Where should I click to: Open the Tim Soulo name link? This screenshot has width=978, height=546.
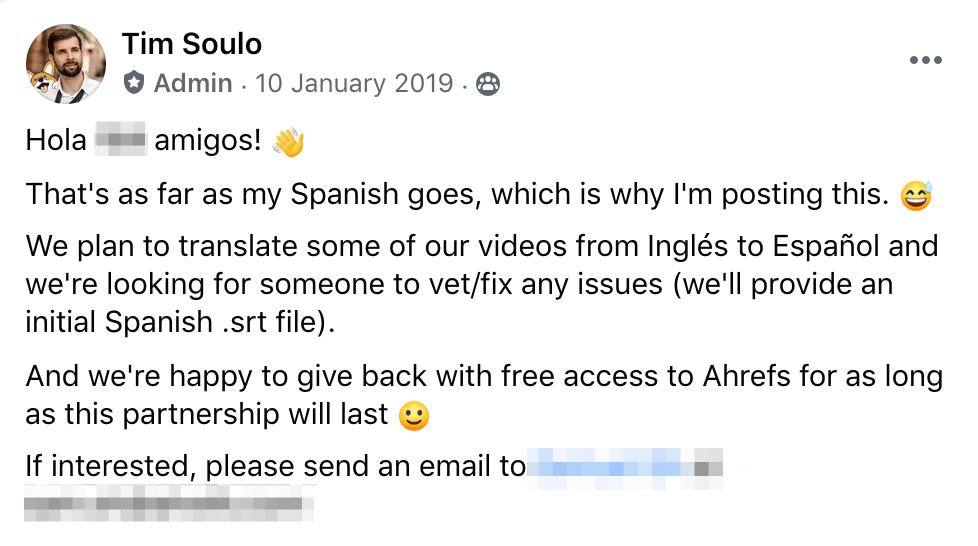(x=192, y=44)
